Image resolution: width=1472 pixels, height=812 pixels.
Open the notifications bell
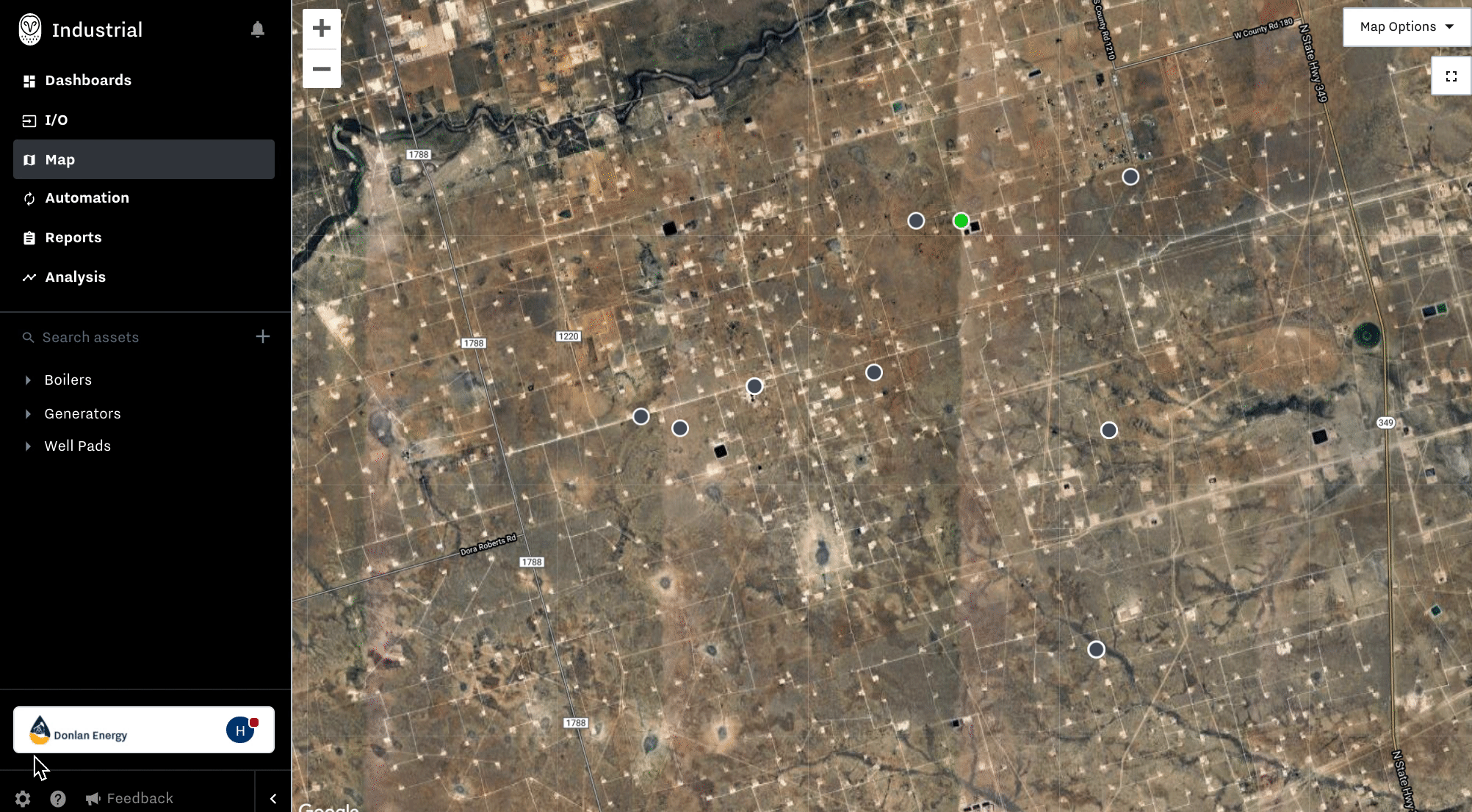tap(257, 29)
